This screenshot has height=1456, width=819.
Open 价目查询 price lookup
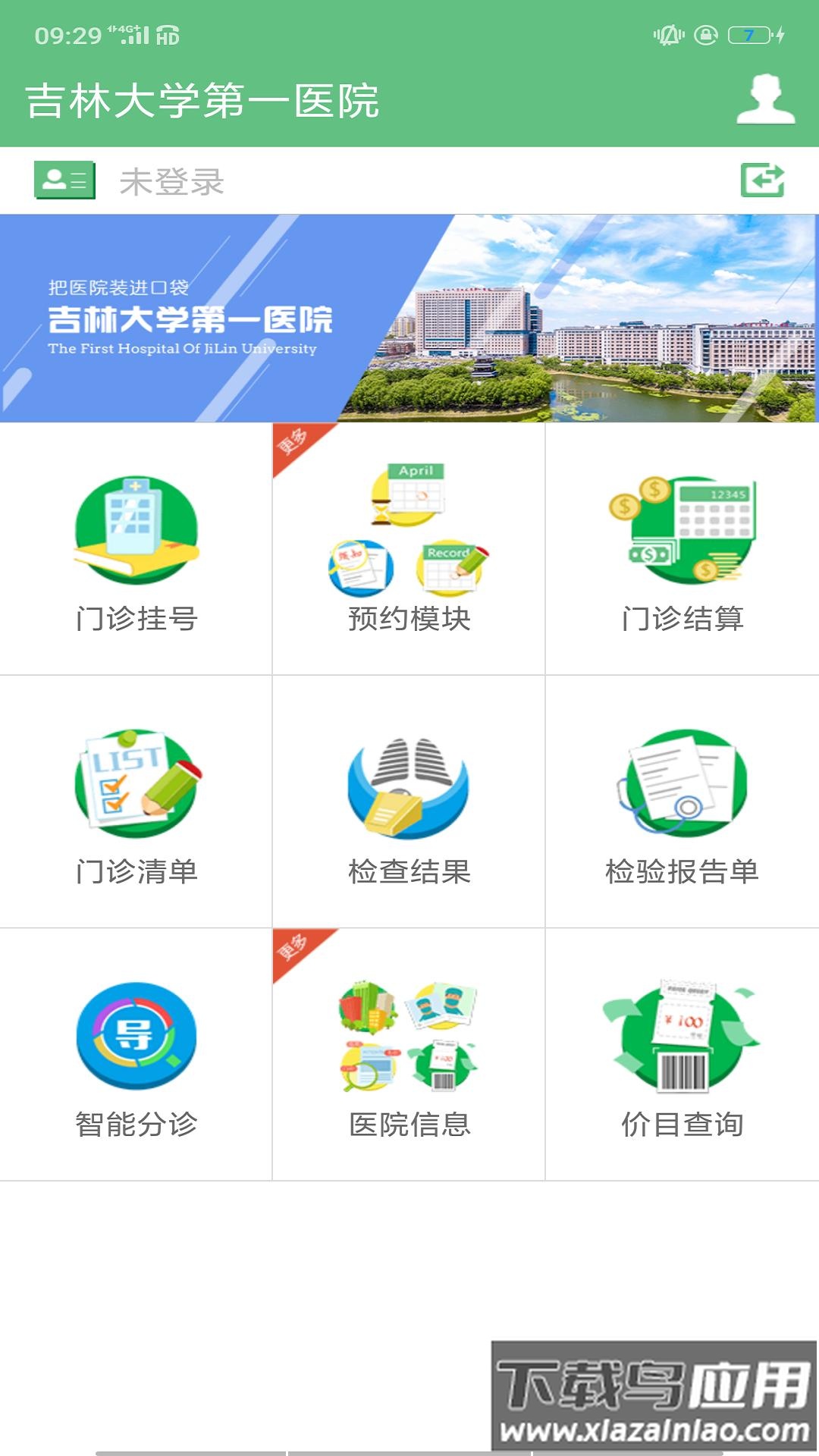tap(682, 1054)
